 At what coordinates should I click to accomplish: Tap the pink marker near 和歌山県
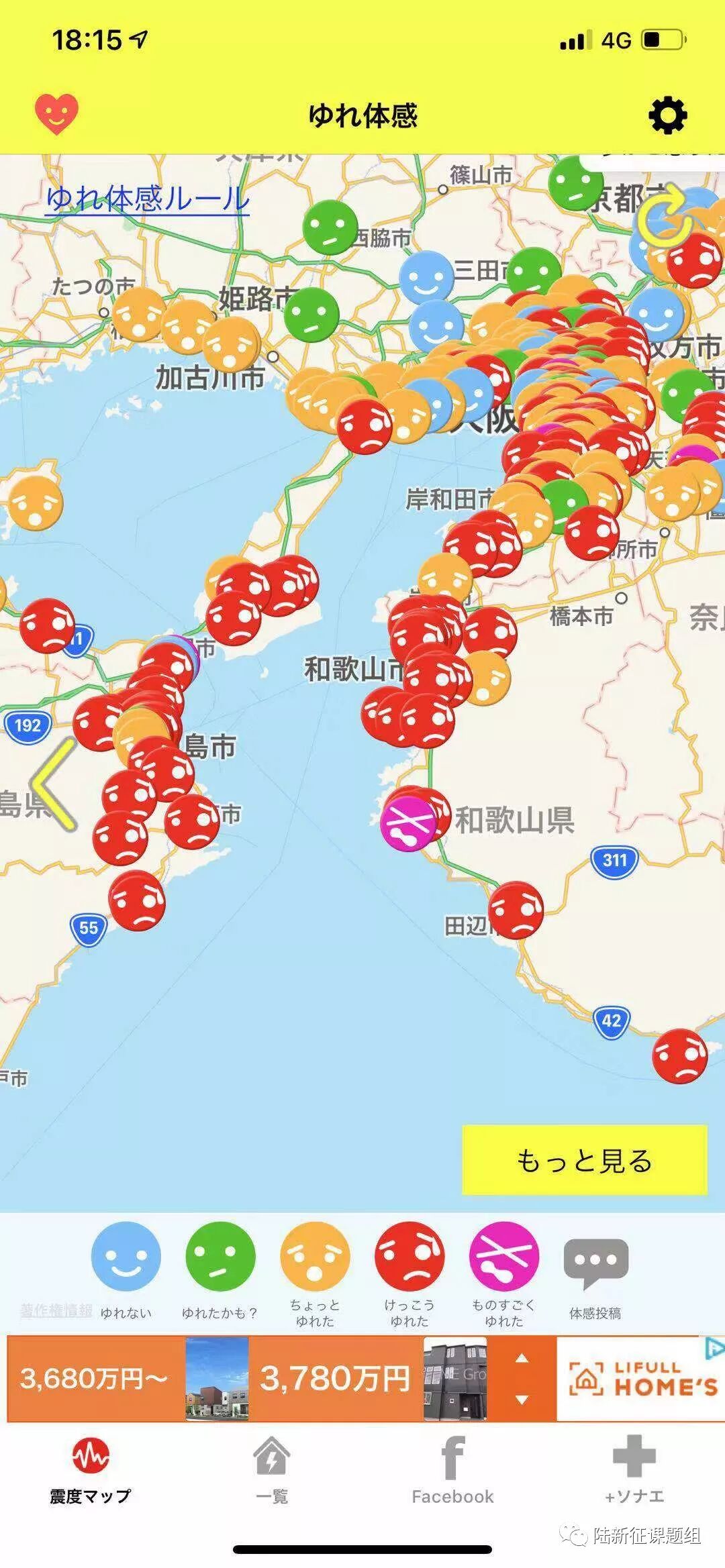pyautogui.click(x=407, y=823)
